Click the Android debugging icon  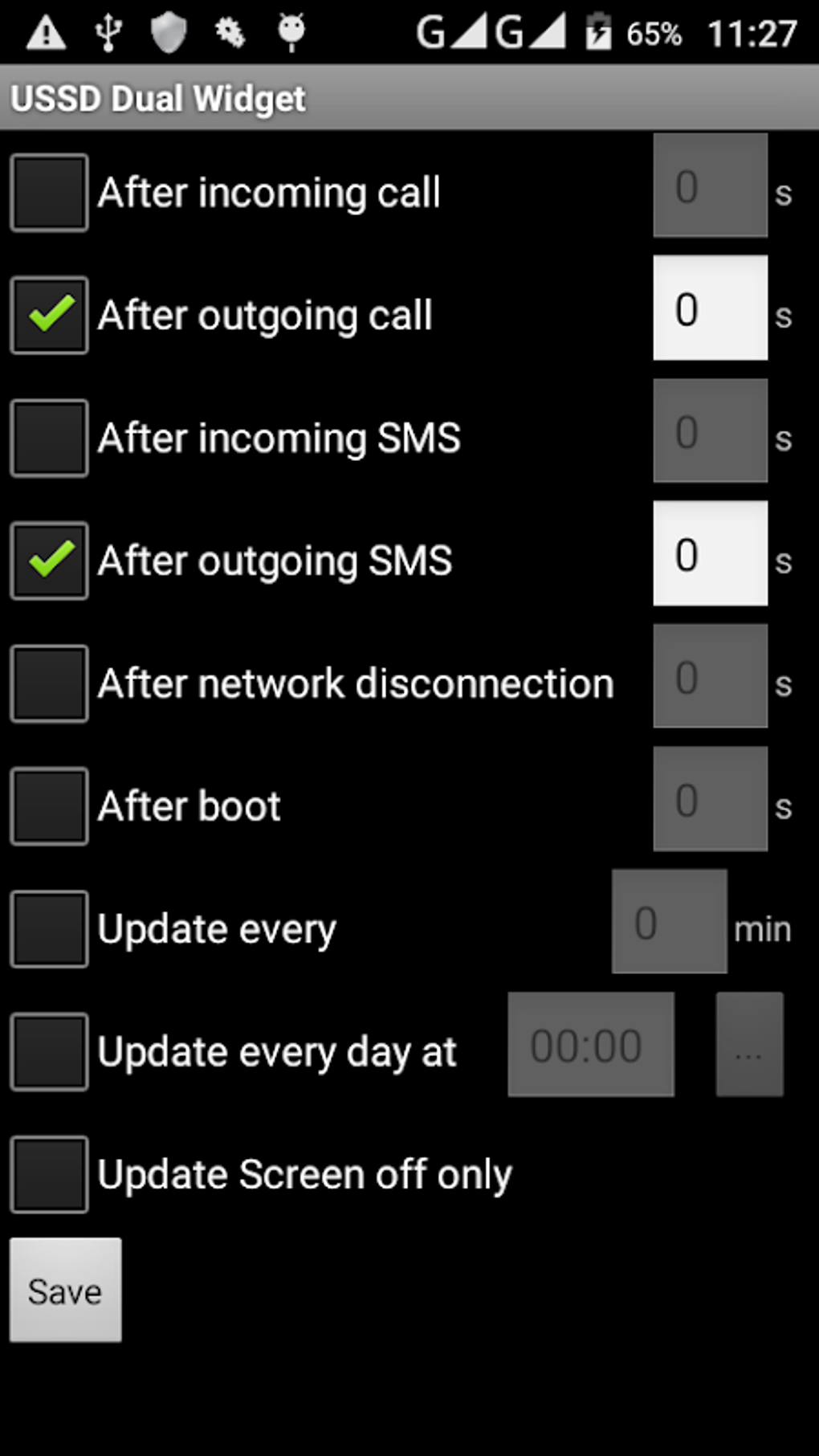[291, 31]
